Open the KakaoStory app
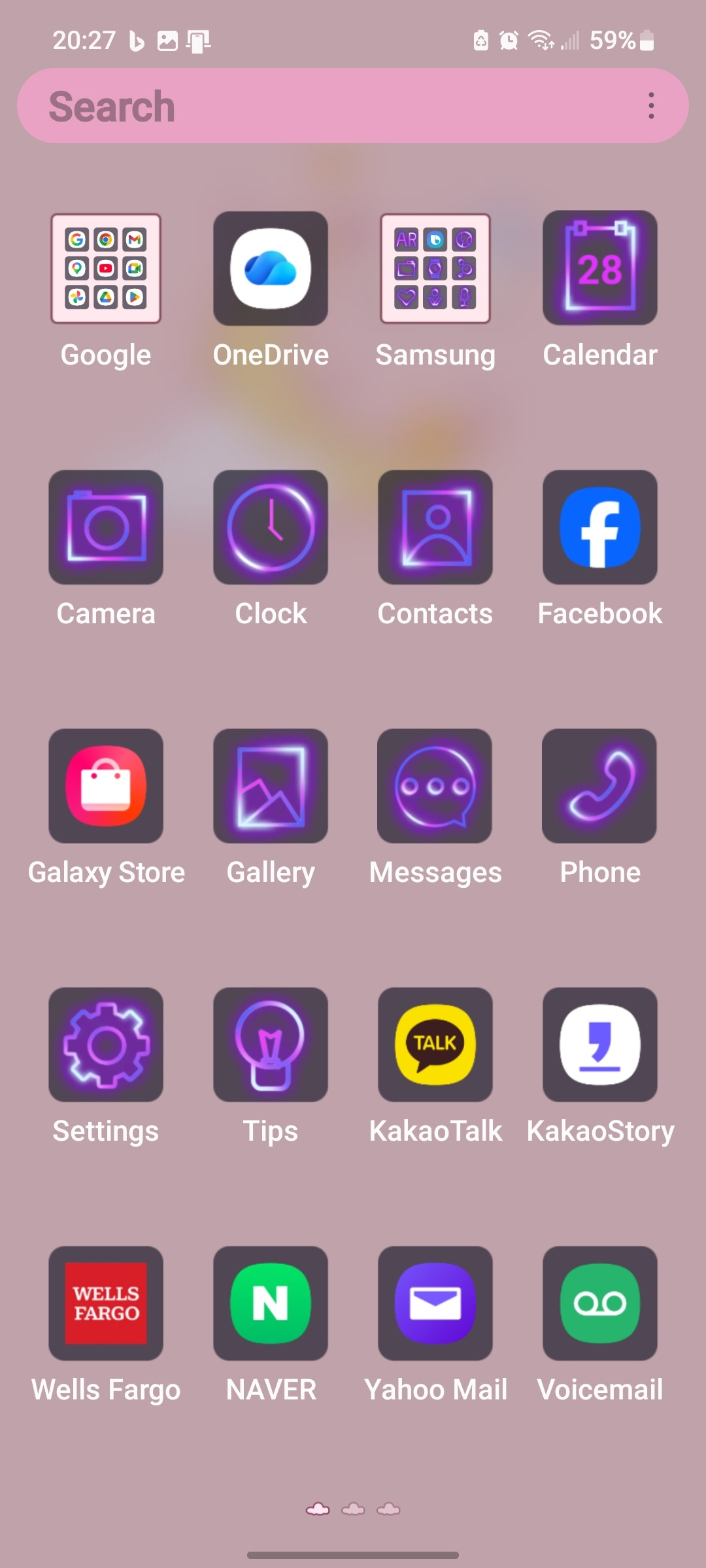The height and width of the screenshot is (1568, 706). (600, 1043)
